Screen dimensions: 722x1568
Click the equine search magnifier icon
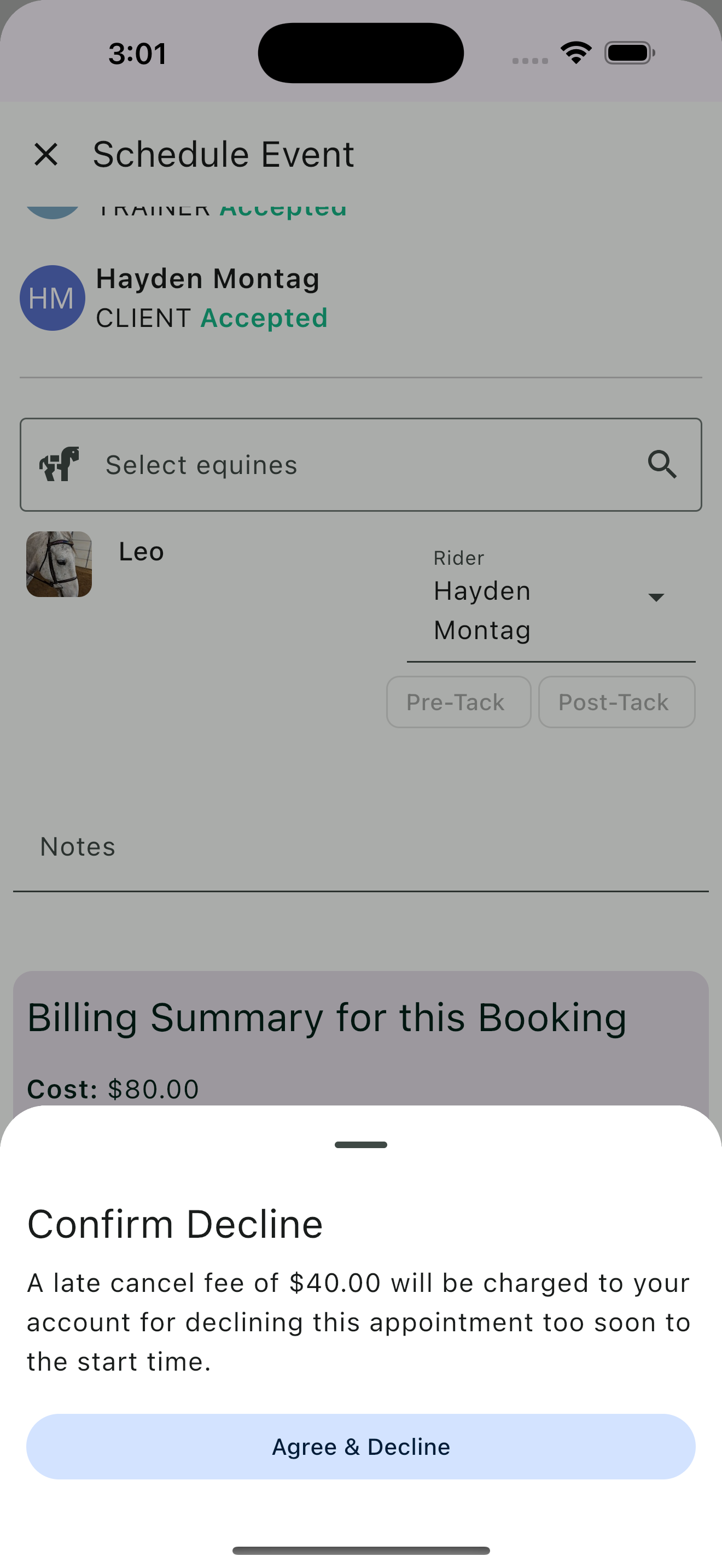click(x=663, y=464)
